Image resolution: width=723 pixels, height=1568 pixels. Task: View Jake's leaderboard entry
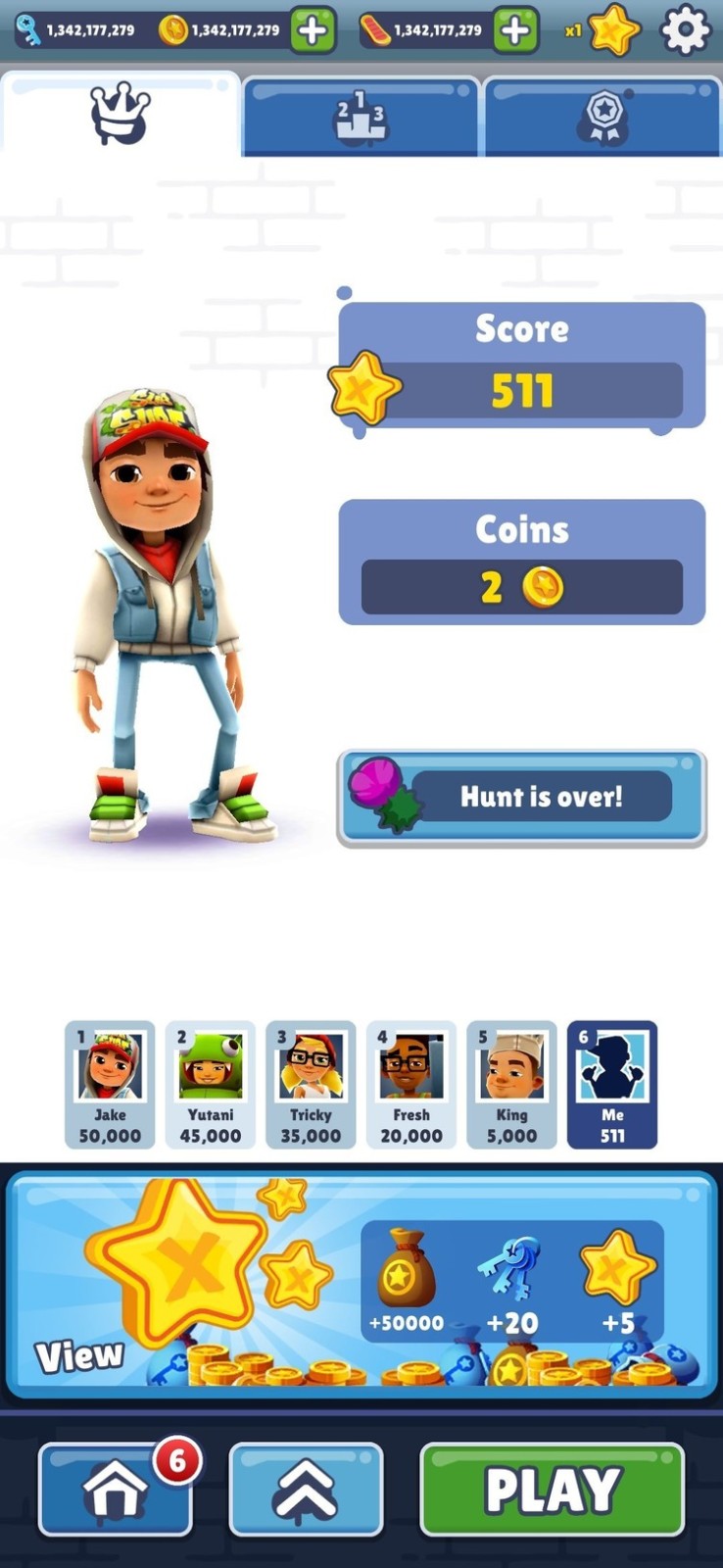tap(110, 1084)
